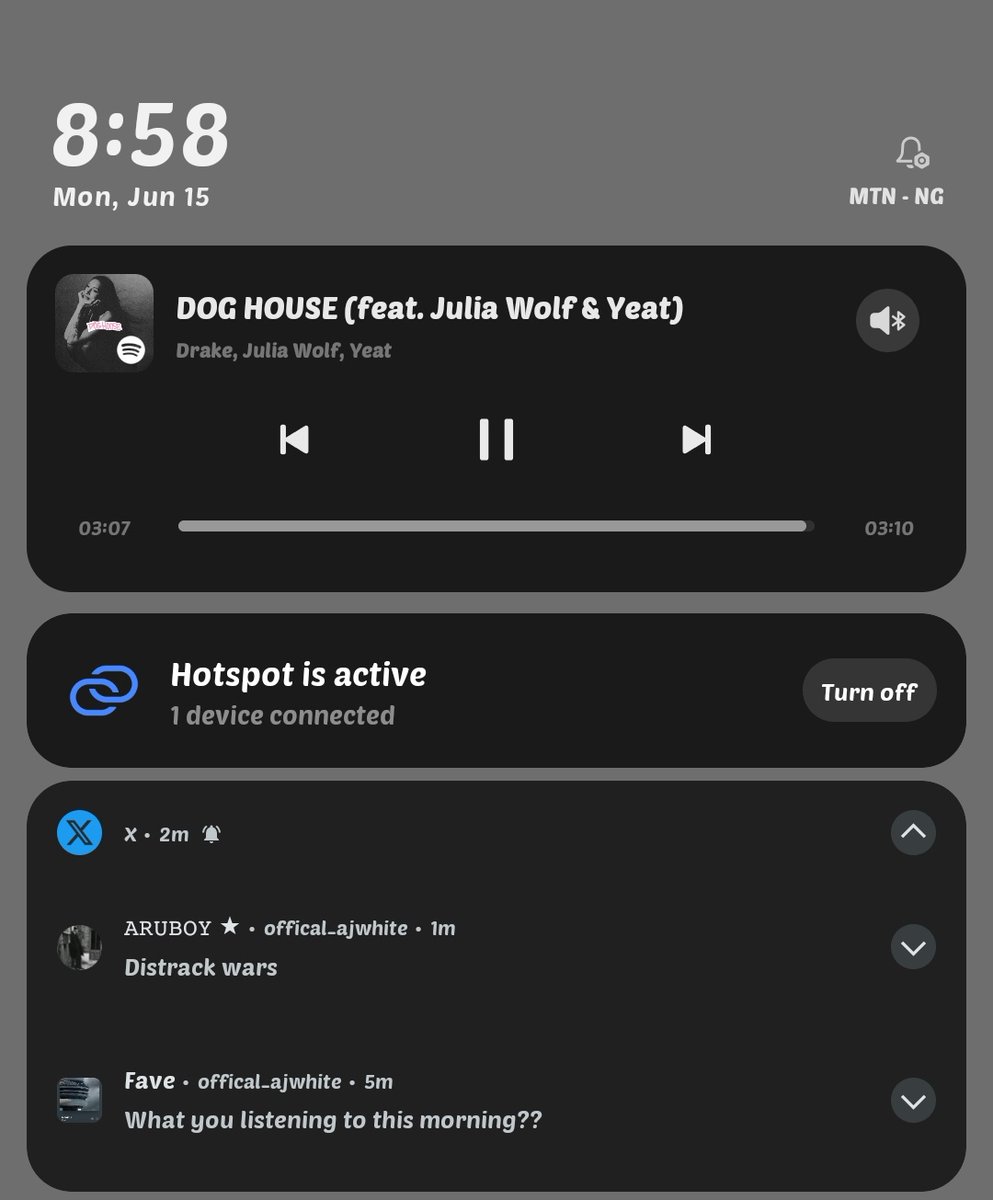Turn off the active hotspot
This screenshot has width=993, height=1200.
869,691
